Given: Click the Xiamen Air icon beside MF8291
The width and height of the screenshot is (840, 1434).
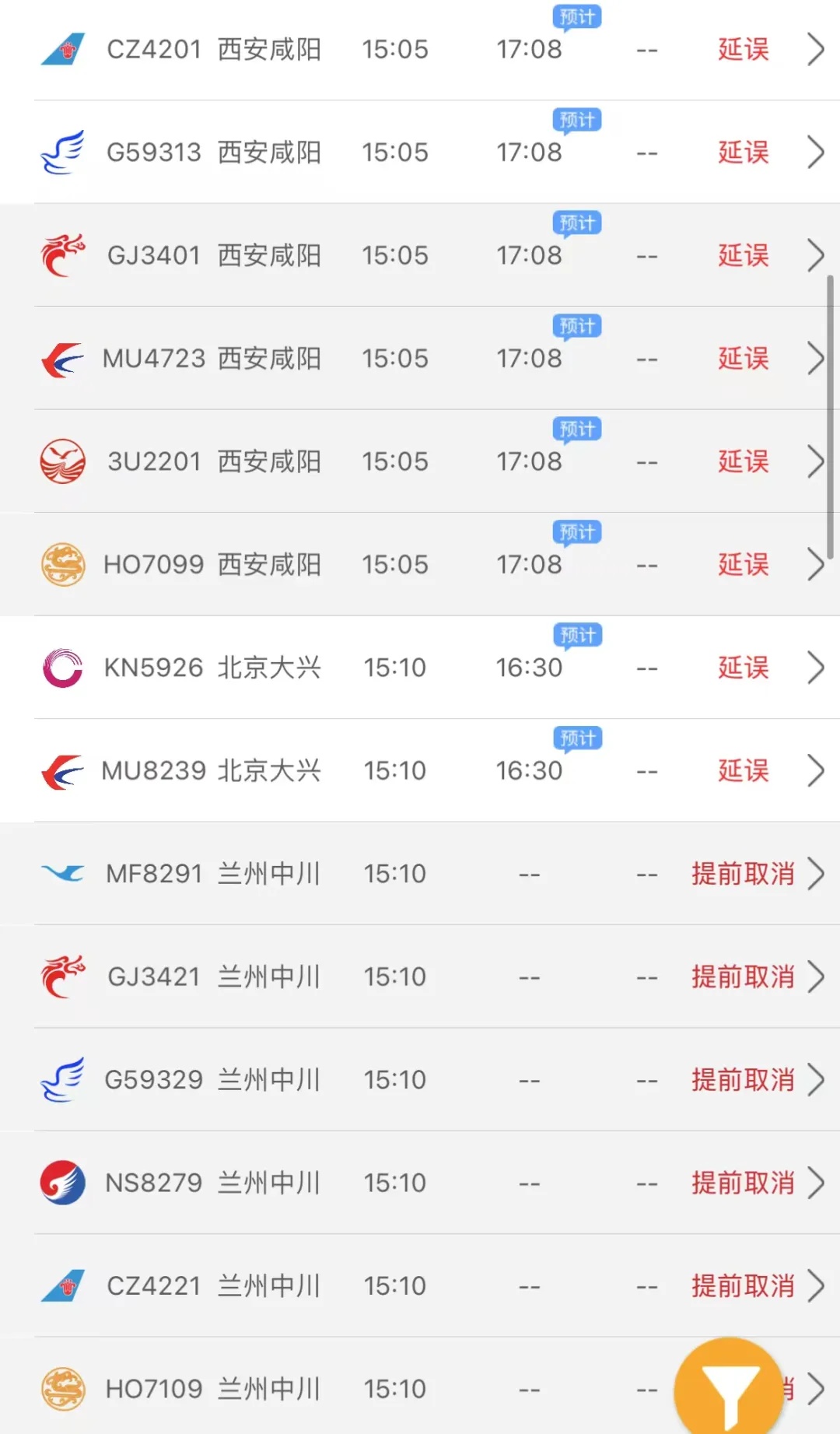Looking at the screenshot, I should (x=62, y=873).
